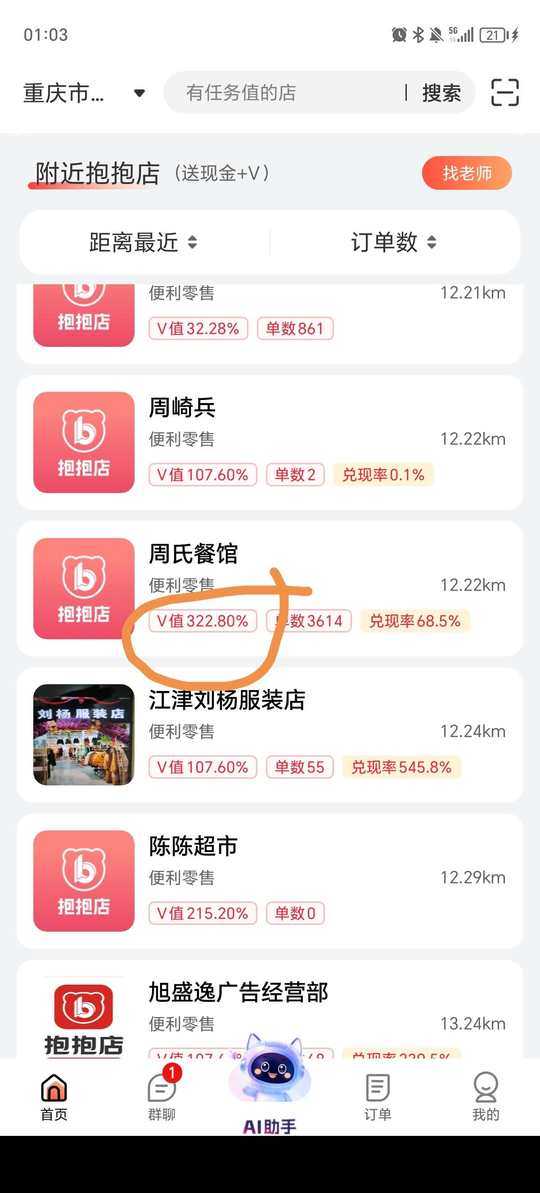The image size is (540, 1193).
Task: Open the 陈陈超市 store card
Action: (270, 880)
